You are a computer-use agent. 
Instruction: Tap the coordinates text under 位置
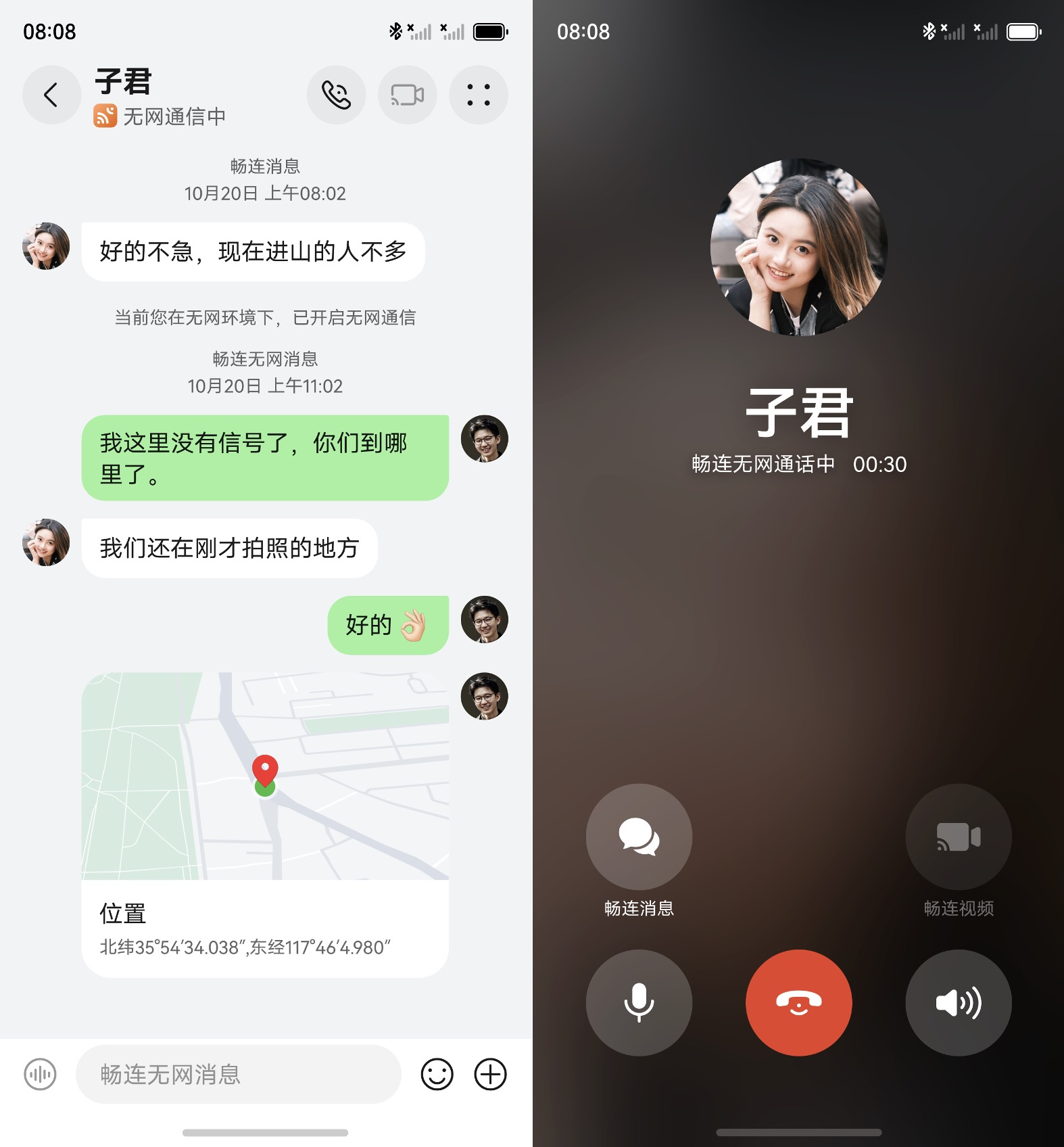tap(245, 950)
